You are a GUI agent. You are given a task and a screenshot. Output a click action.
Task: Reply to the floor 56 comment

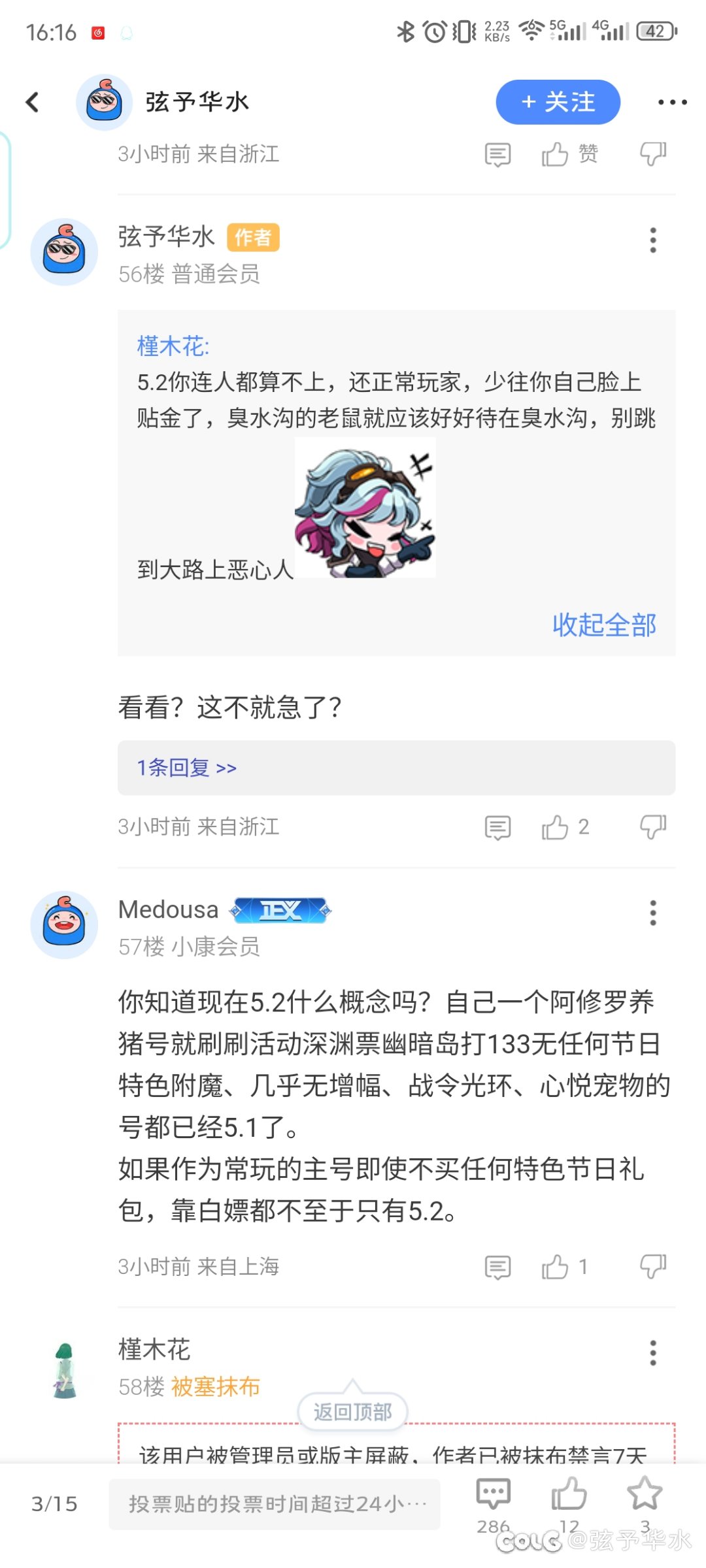click(497, 828)
